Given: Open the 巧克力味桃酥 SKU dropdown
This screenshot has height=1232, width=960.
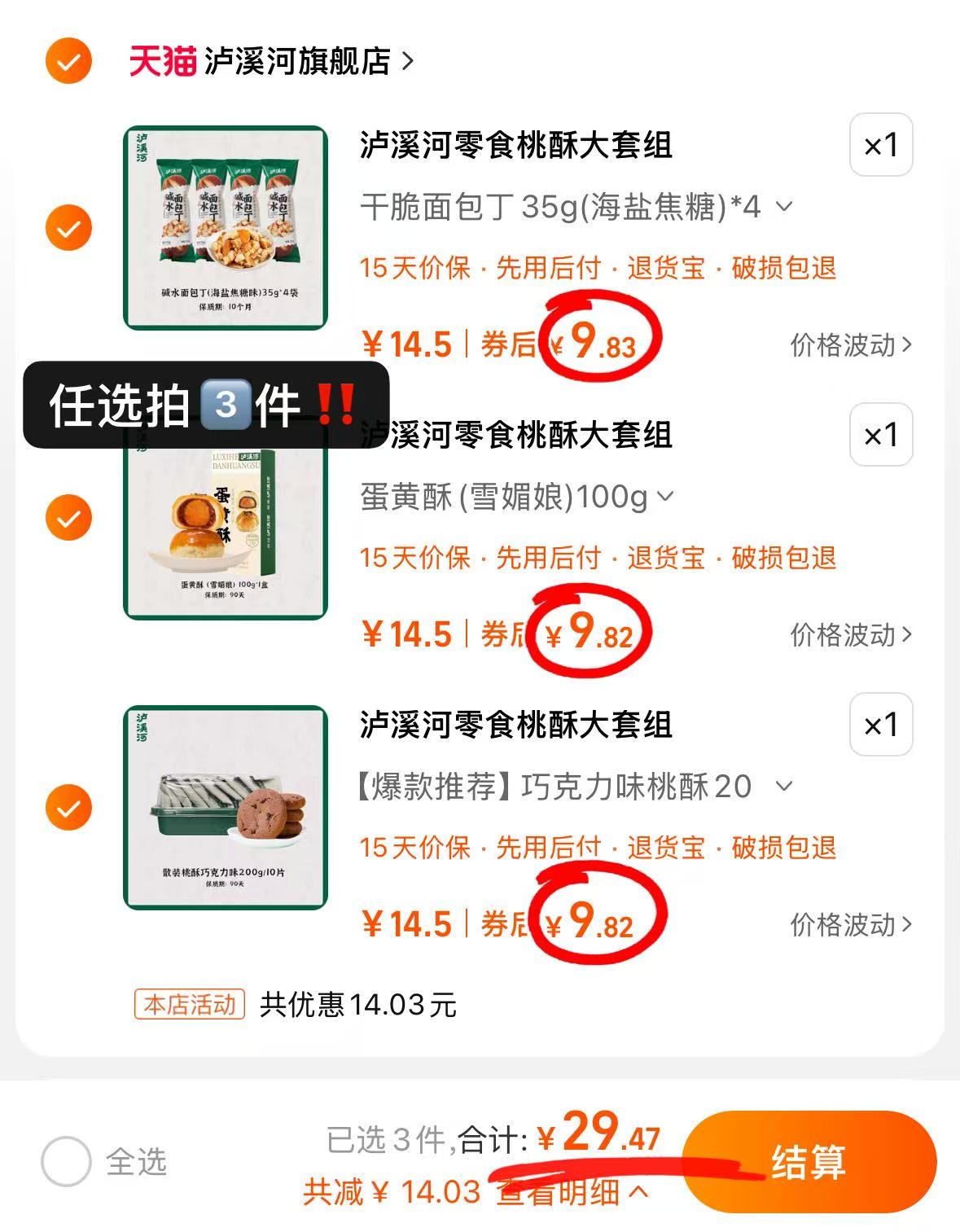Looking at the screenshot, I should (784, 786).
